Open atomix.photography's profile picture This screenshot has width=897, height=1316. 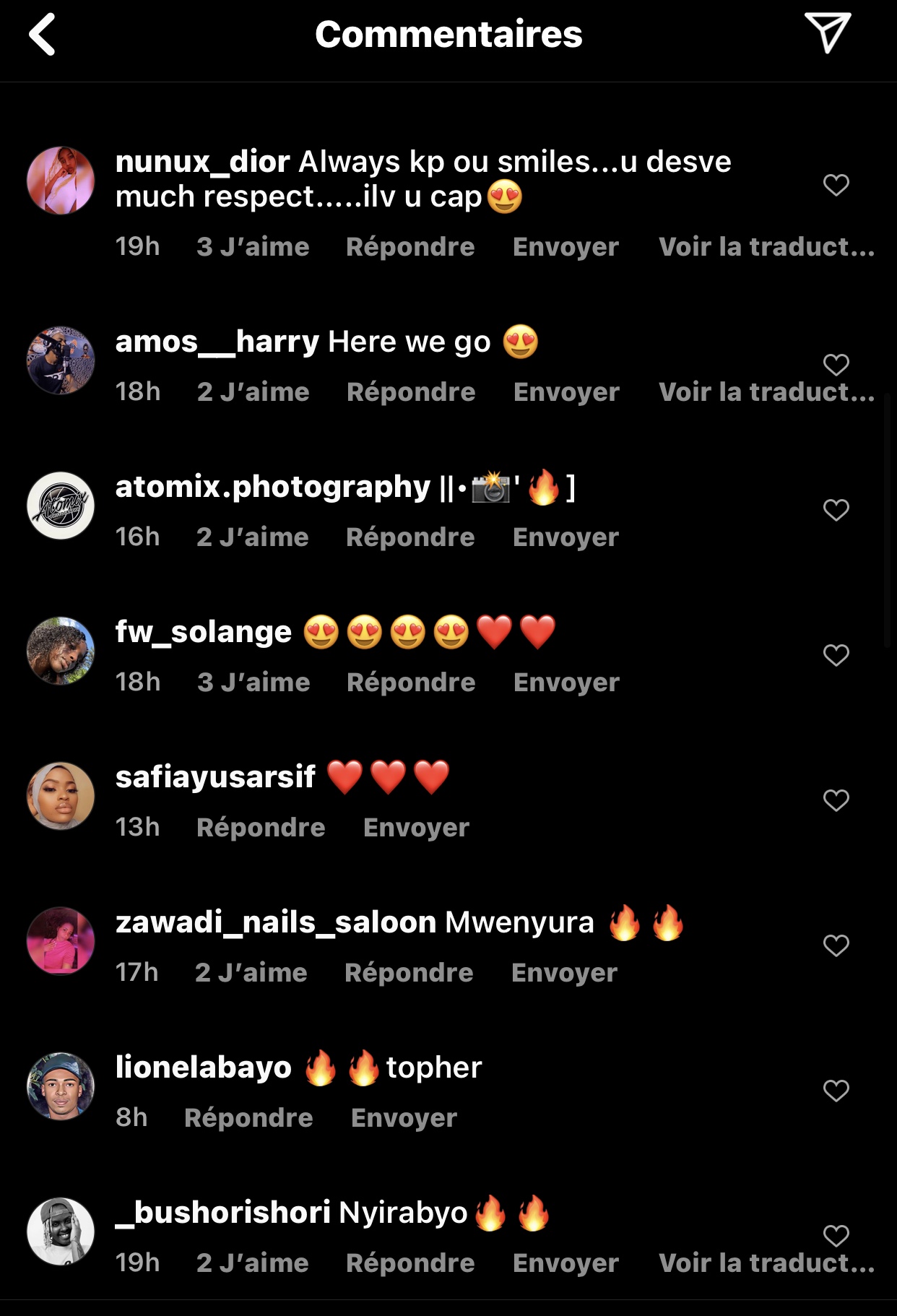61,506
